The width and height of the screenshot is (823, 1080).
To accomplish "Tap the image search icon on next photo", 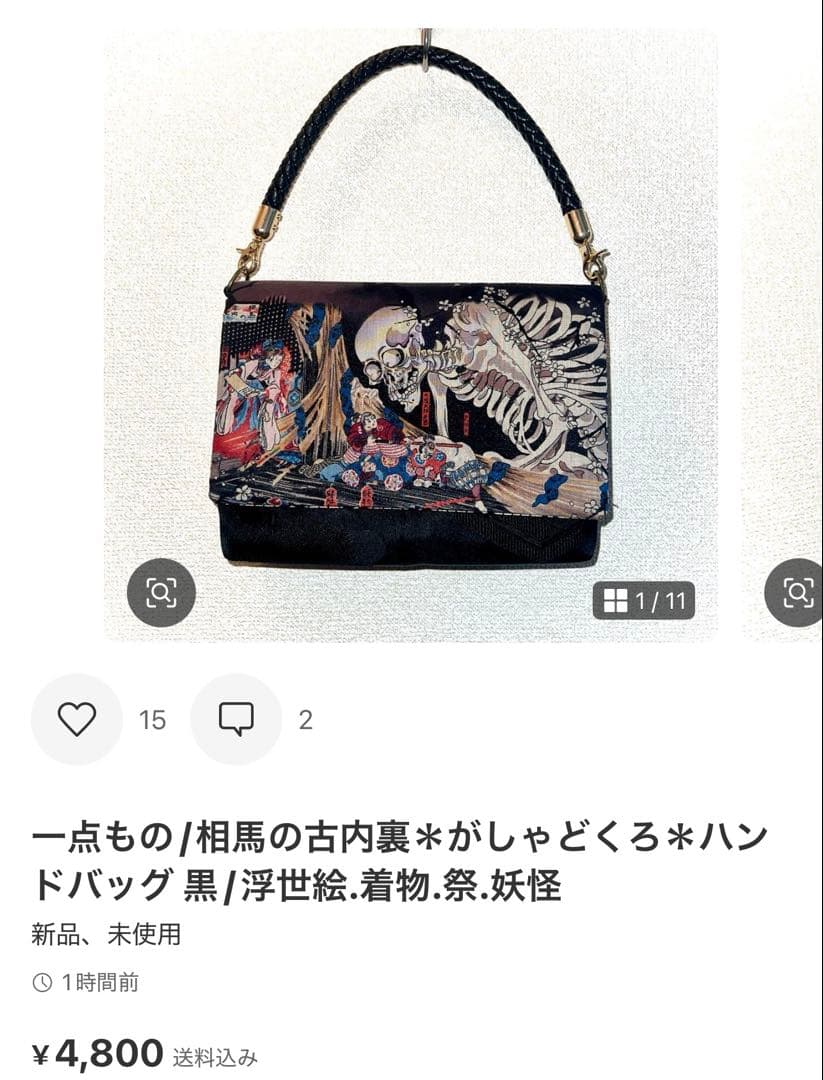I will pyautogui.click(x=798, y=593).
